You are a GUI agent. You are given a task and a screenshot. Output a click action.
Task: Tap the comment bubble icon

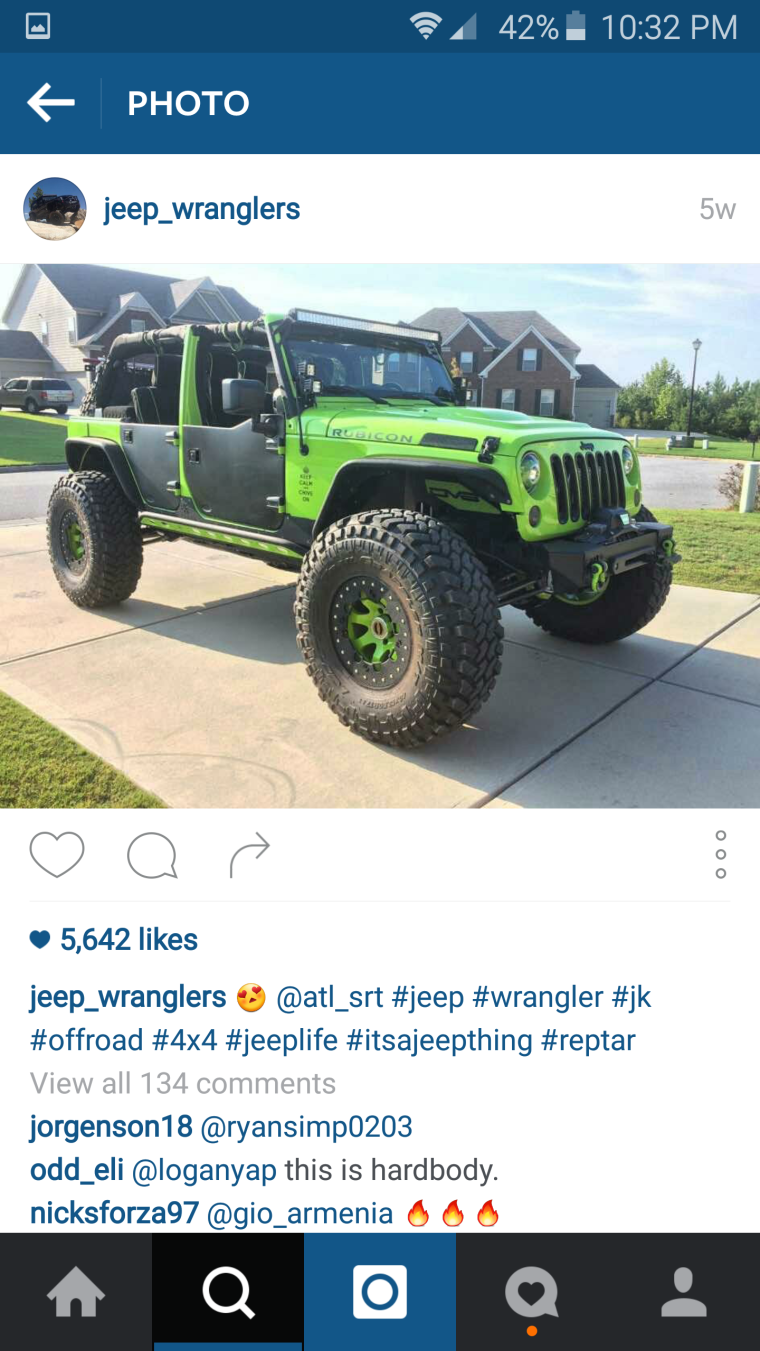[x=152, y=856]
